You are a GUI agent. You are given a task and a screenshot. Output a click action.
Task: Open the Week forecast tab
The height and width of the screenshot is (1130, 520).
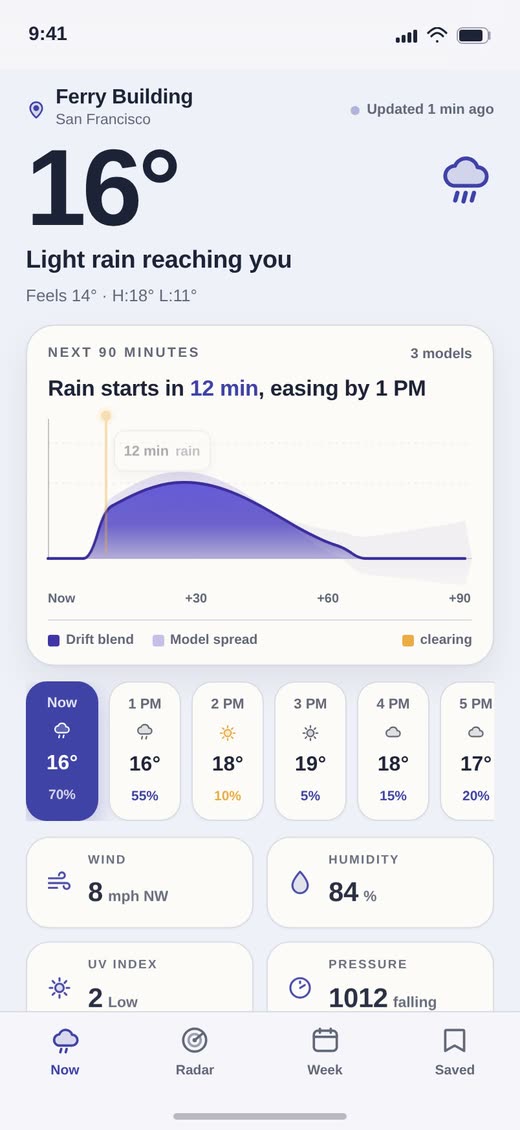point(325,1052)
